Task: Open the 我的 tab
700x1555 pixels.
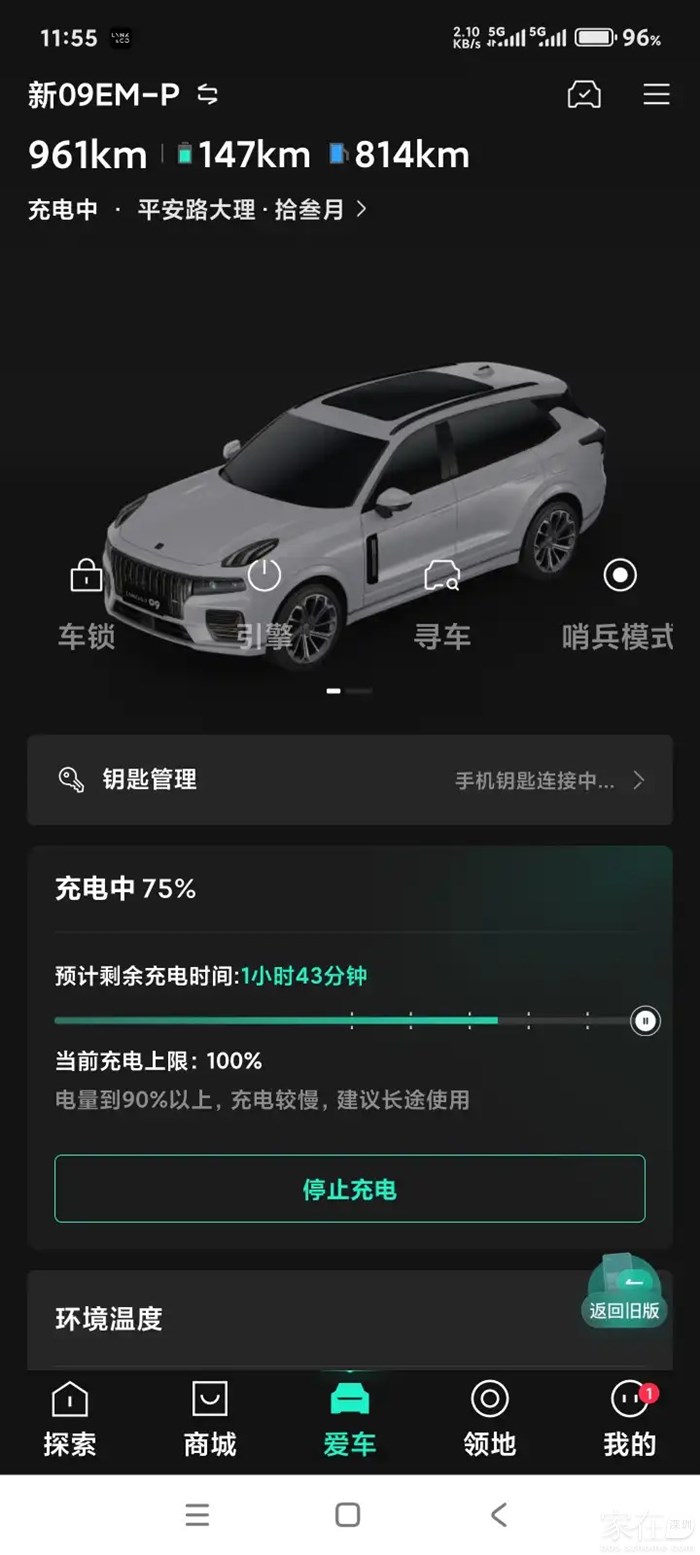Action: coord(629,1418)
